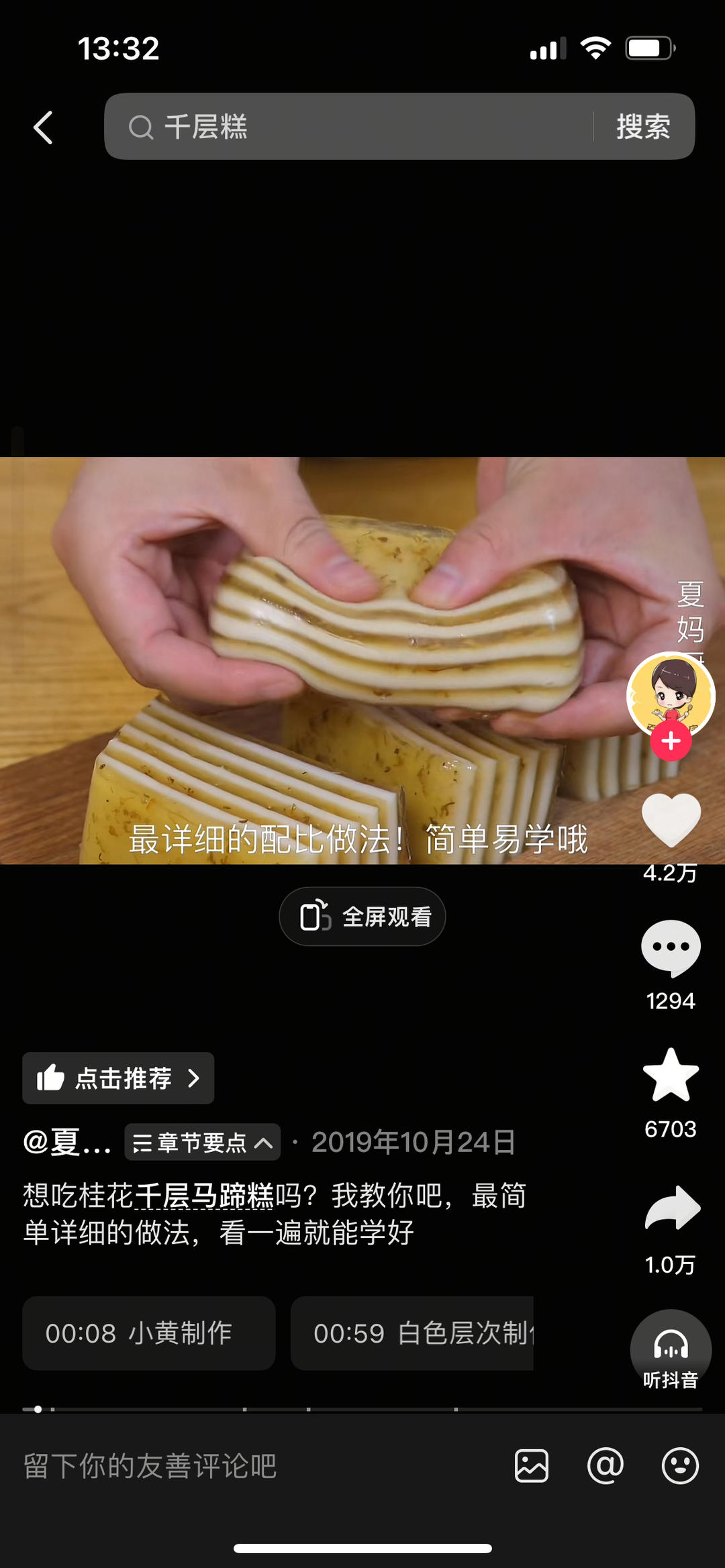Watch in fullscreen via 全屏观看
This screenshot has height=1568, width=725.
click(x=362, y=917)
